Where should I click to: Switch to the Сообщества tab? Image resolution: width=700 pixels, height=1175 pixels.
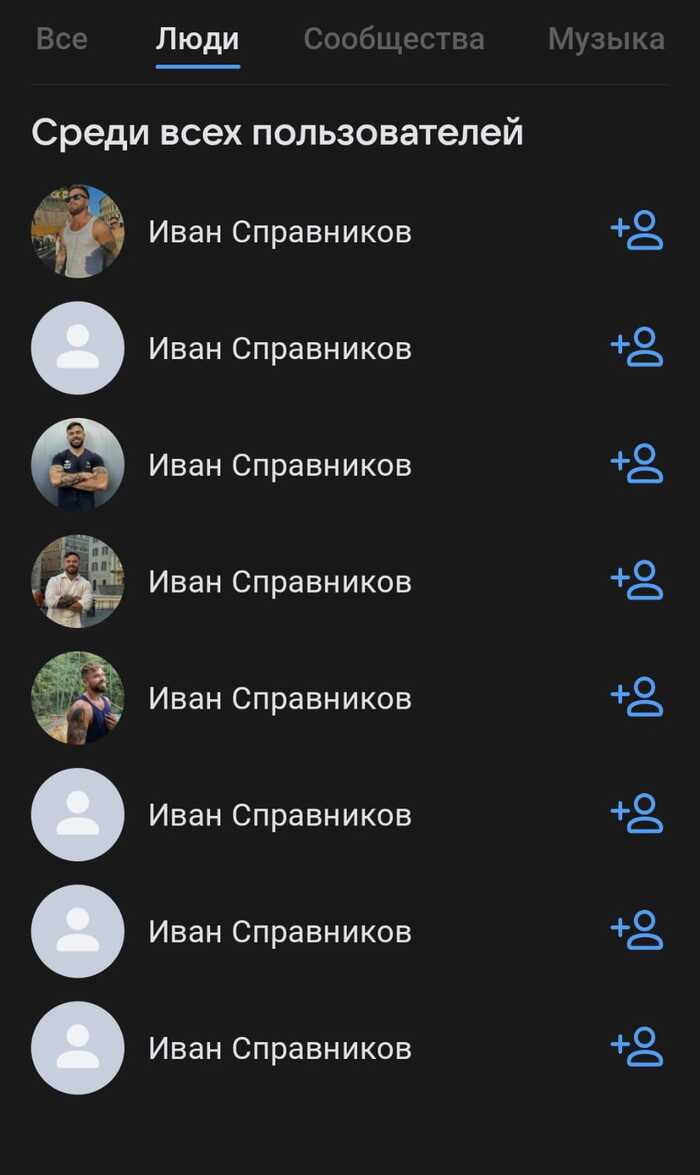coord(393,39)
